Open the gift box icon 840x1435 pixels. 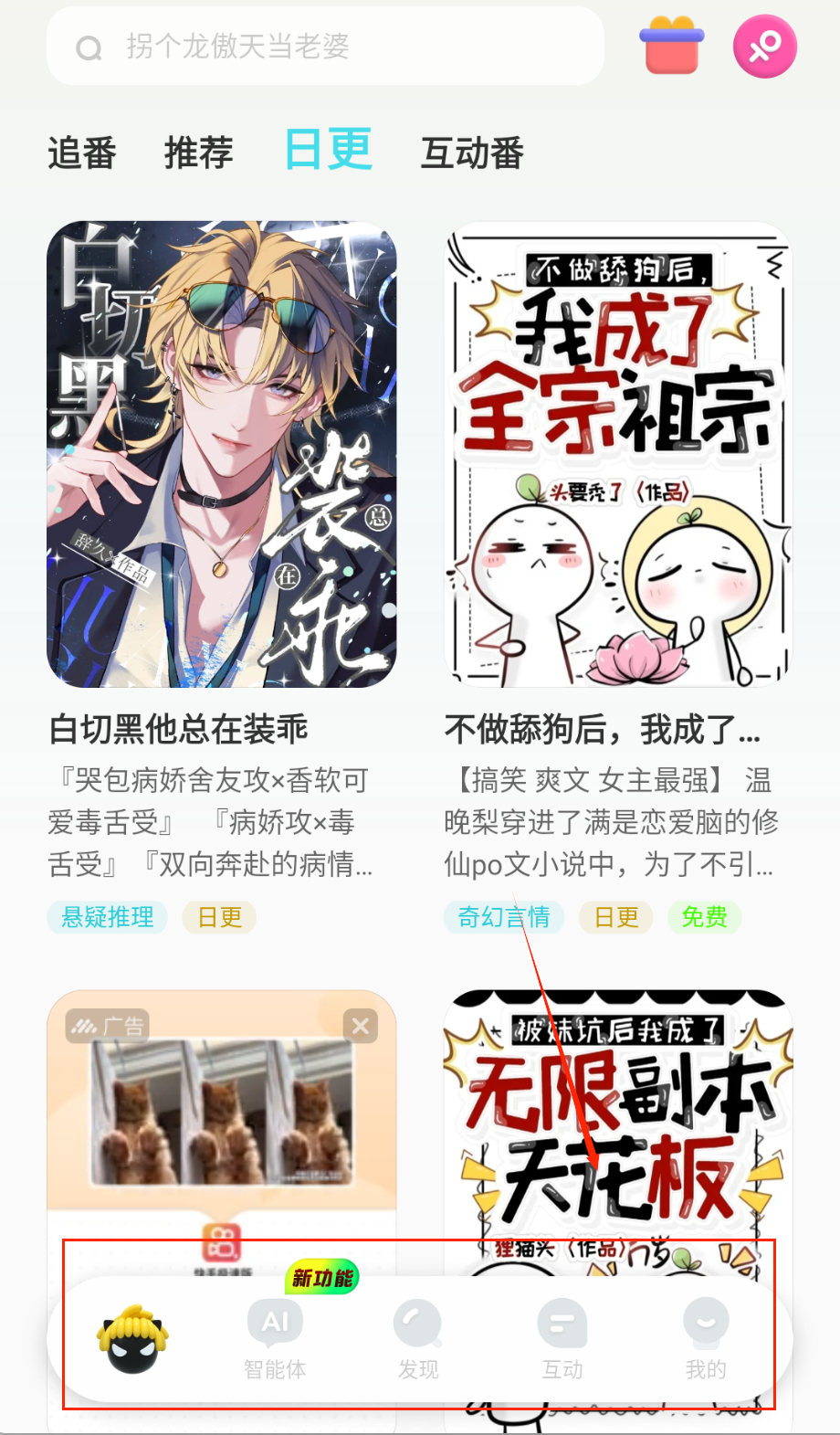671,47
